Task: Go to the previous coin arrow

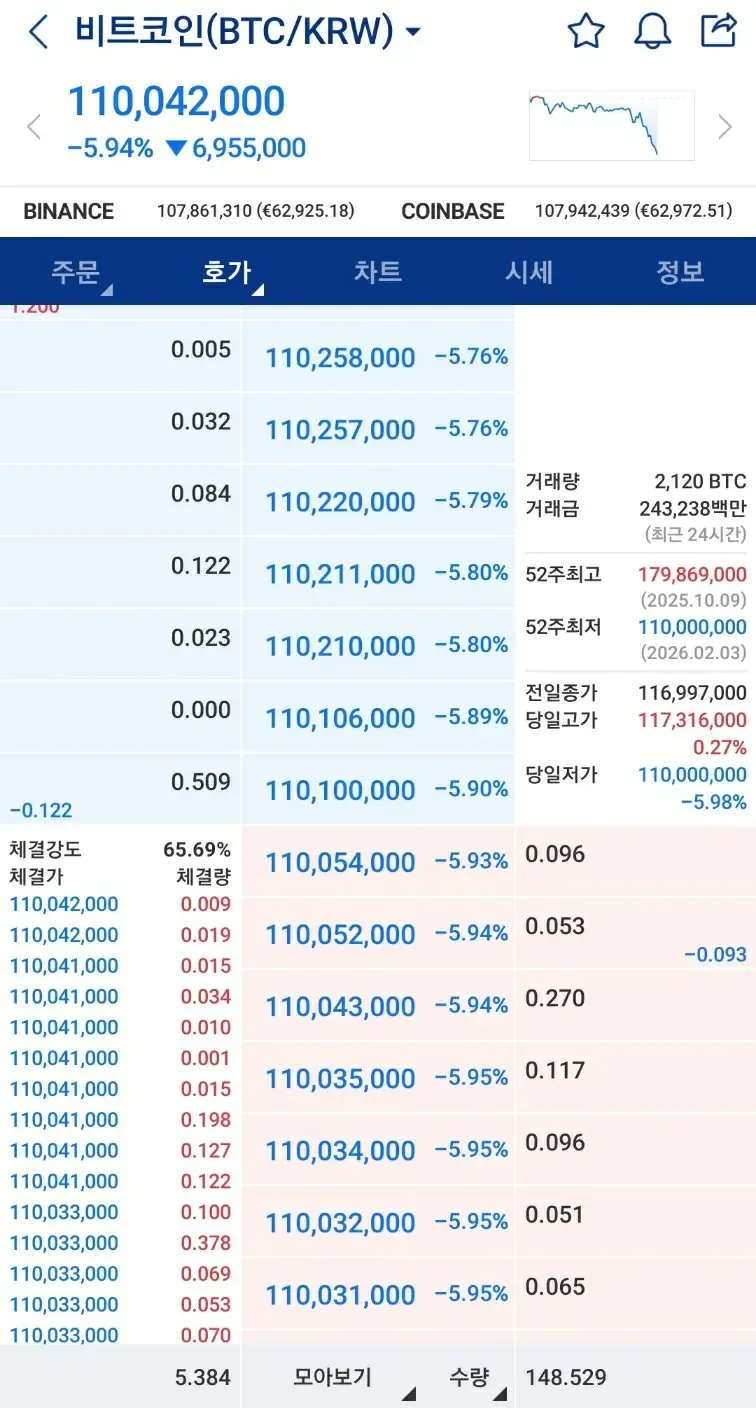Action: coord(34,127)
